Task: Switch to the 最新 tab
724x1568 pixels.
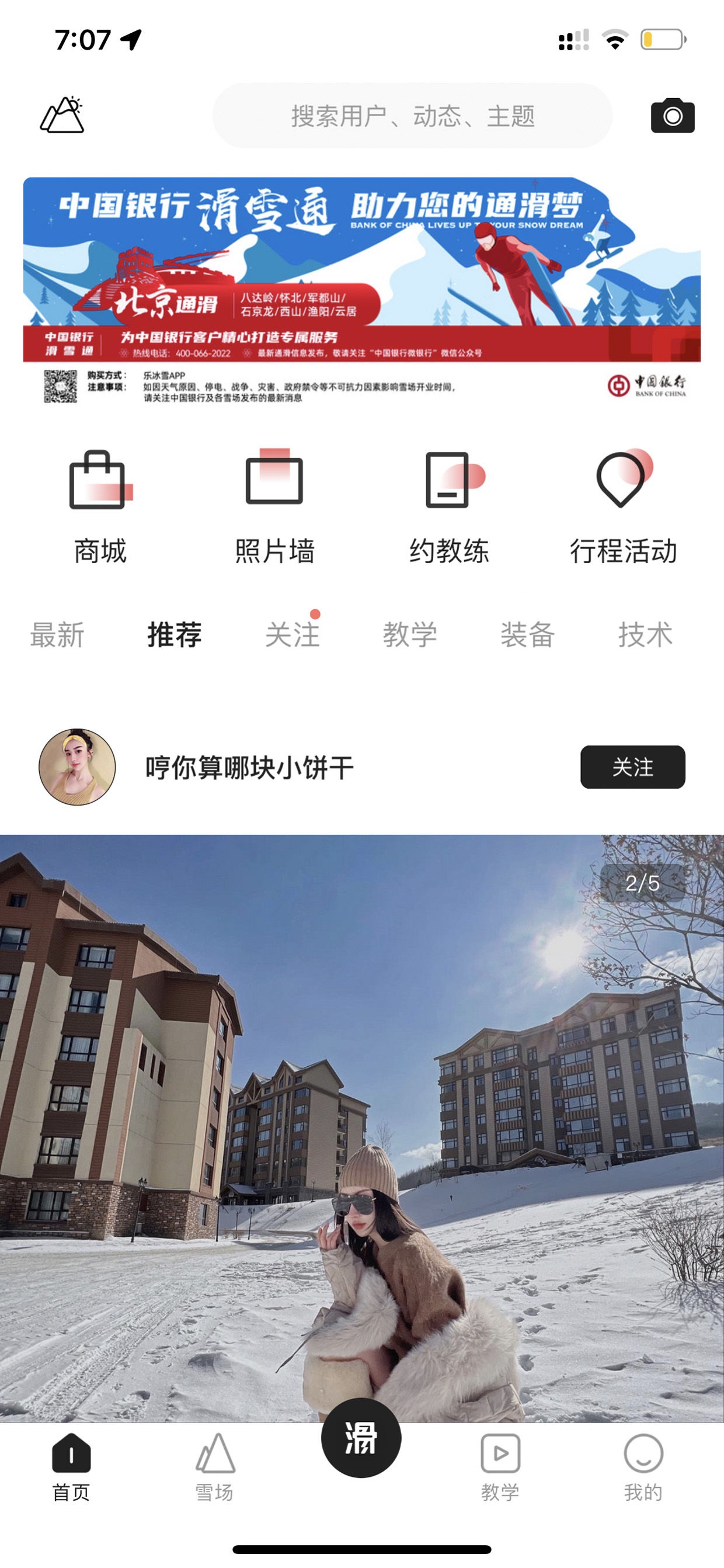Action: click(x=57, y=635)
